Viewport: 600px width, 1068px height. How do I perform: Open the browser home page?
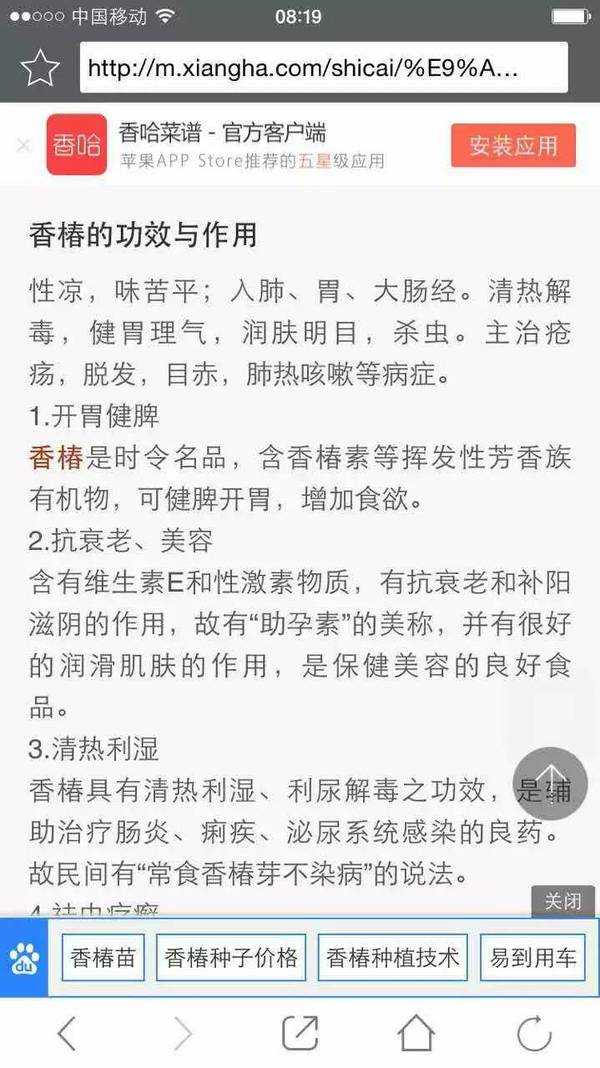[x=416, y=1033]
